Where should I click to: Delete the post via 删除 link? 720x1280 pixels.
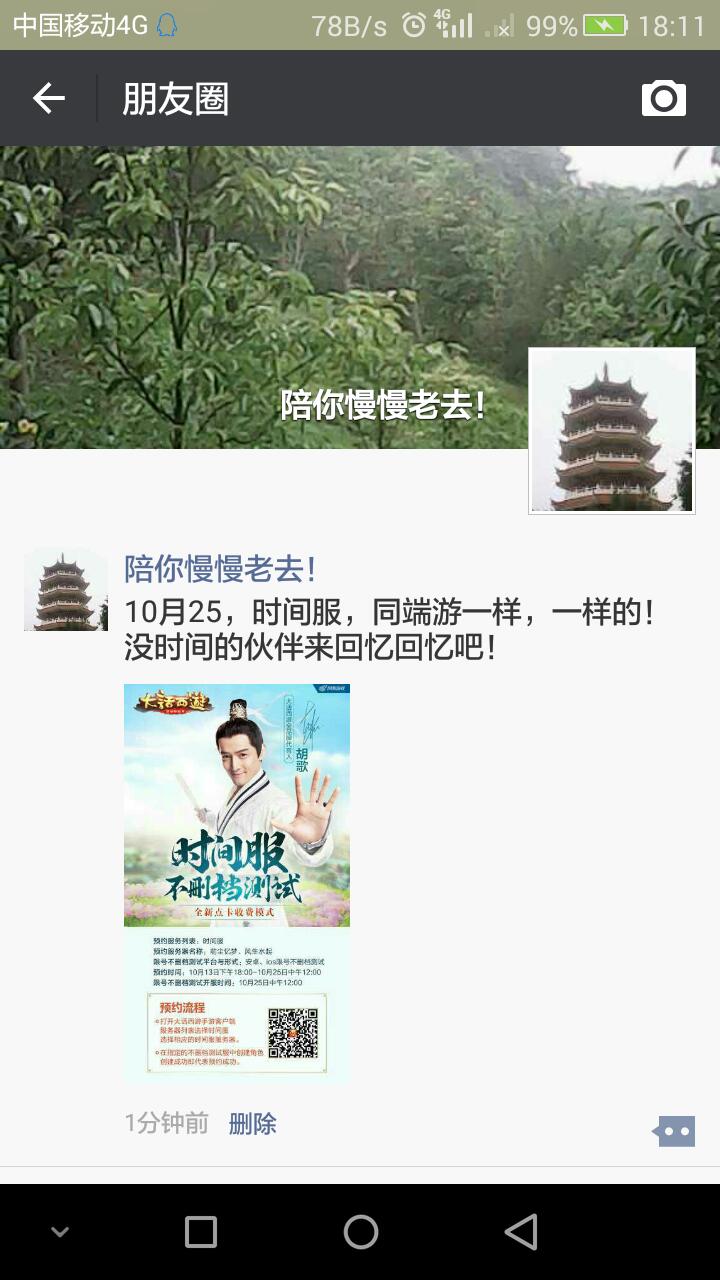252,1123
